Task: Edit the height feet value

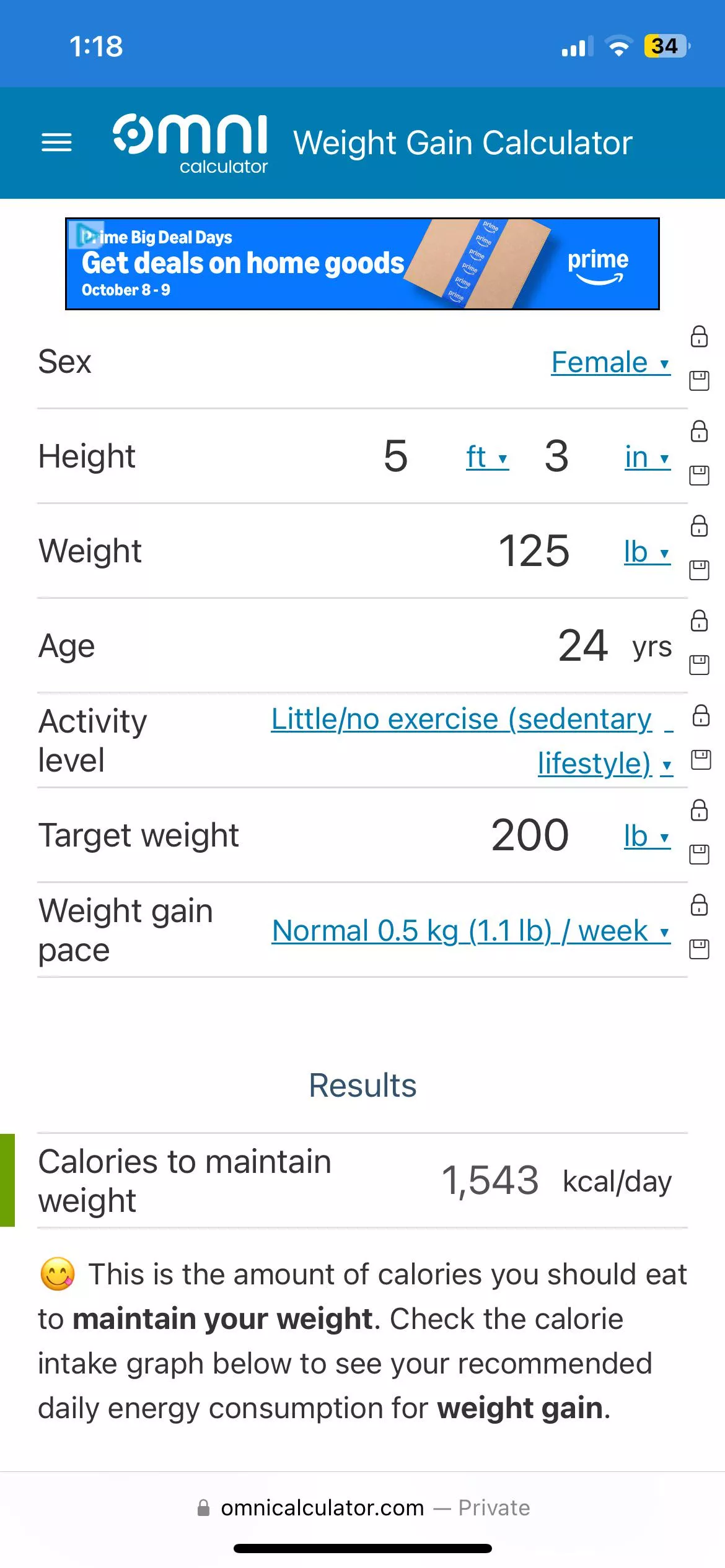Action: click(395, 456)
